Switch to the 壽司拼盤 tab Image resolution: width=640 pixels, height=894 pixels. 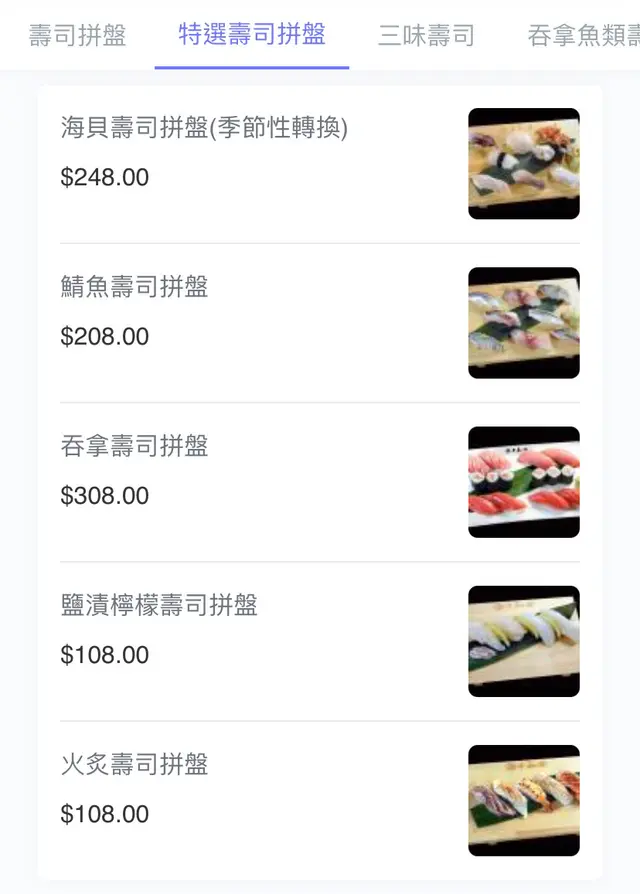pos(77,36)
